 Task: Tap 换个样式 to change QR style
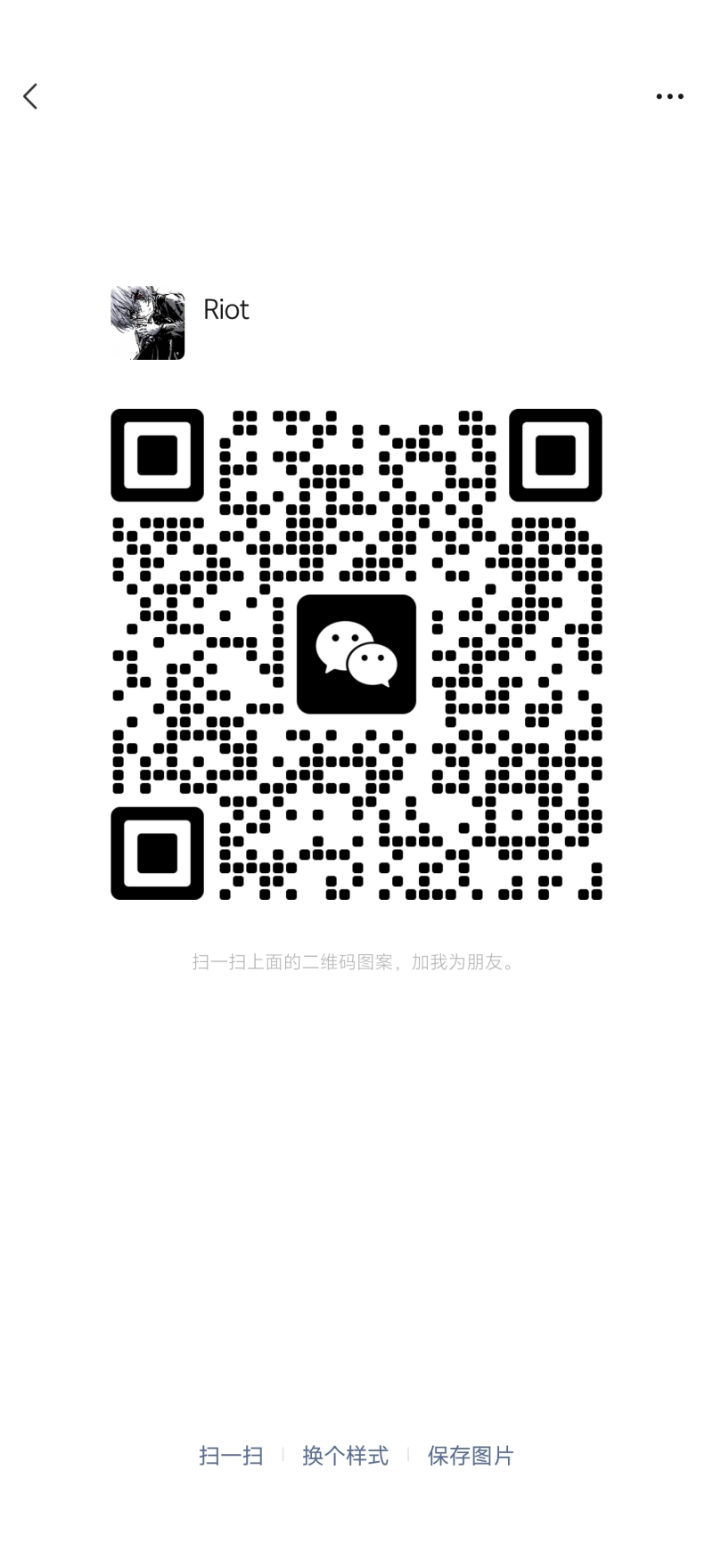[345, 1455]
